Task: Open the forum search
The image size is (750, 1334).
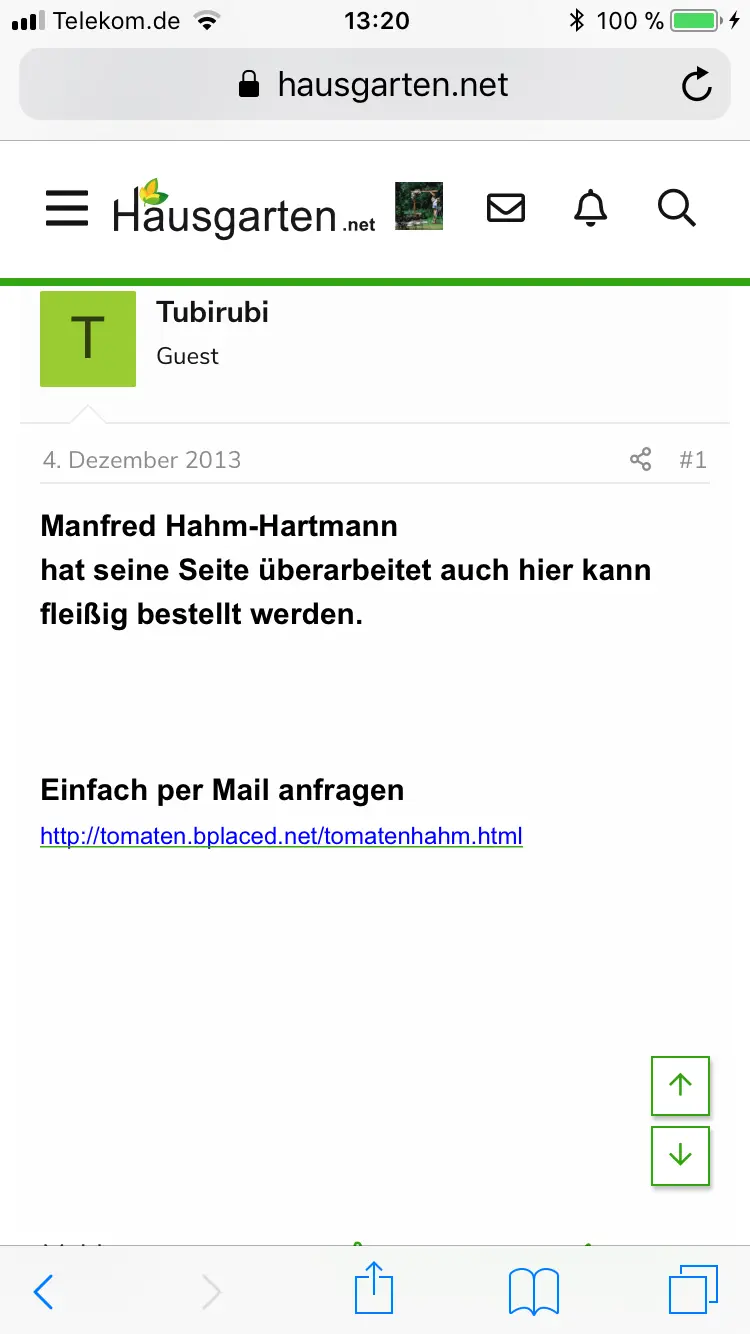Action: 677,208
